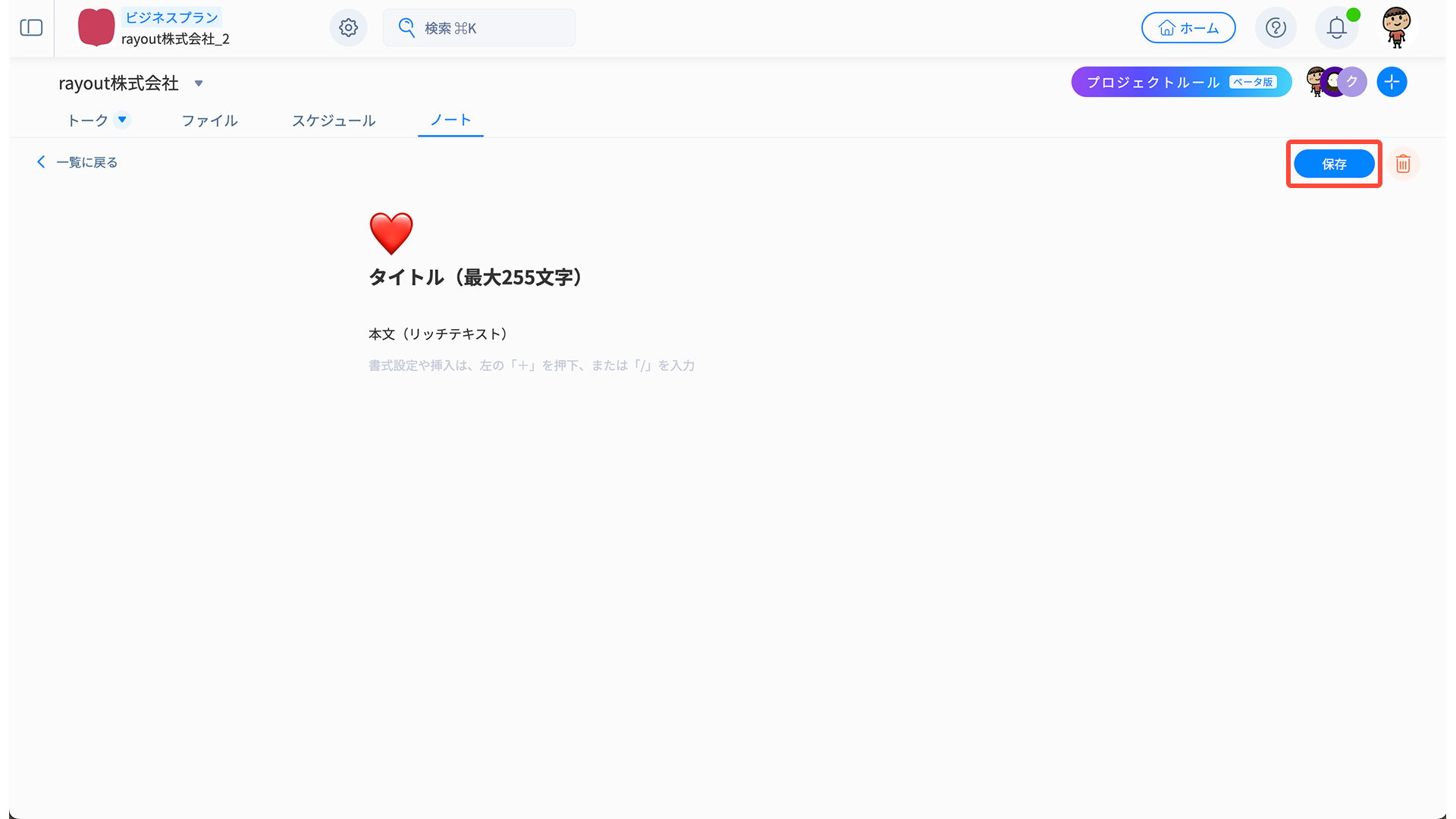Switch to the ファイル tab

(x=210, y=121)
